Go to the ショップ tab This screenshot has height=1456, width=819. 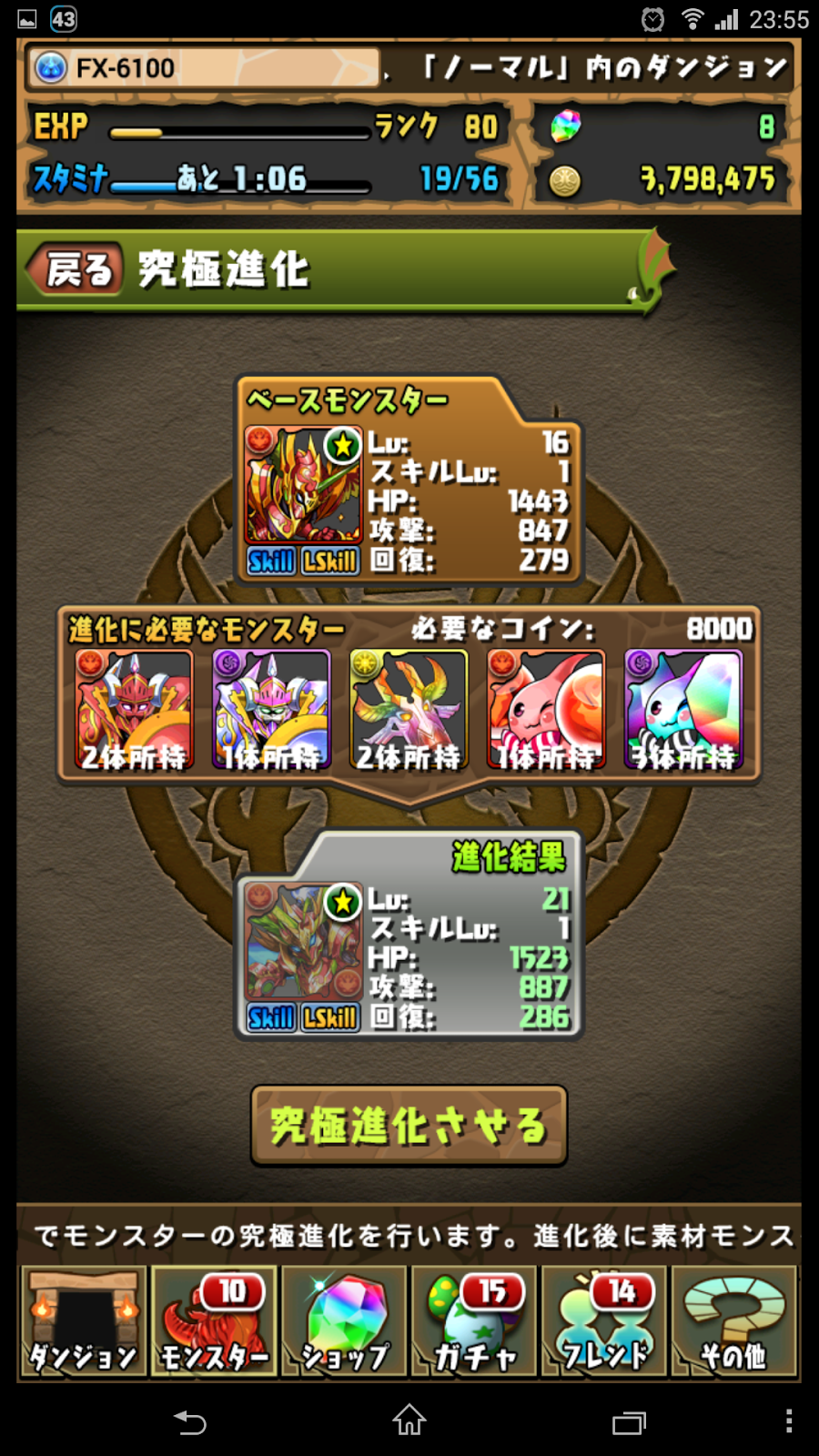click(x=344, y=1321)
